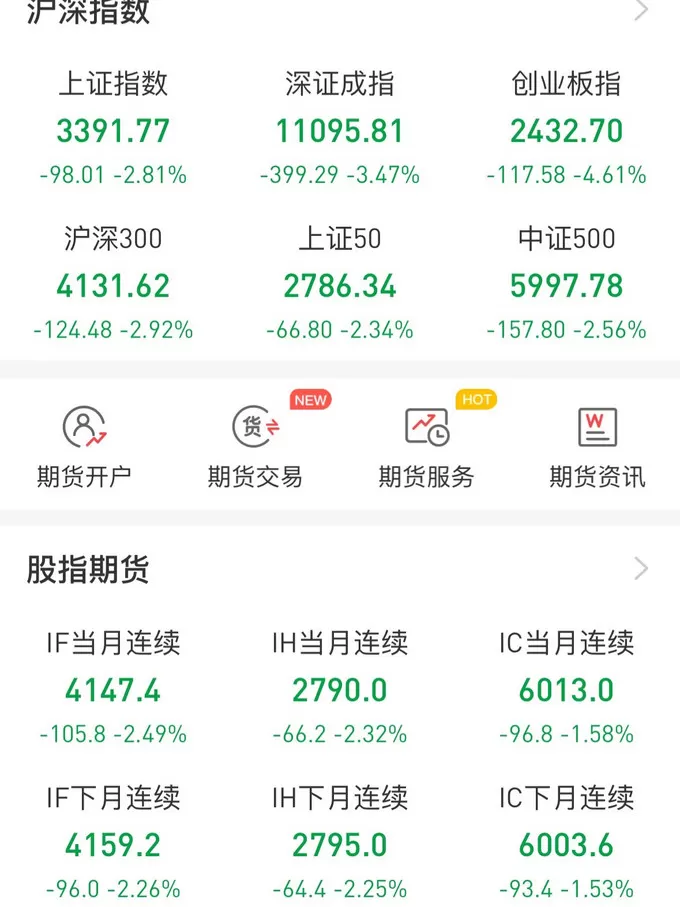Go to 期货交易 trading
Image resolution: width=680 pixels, height=907 pixels.
[255, 445]
